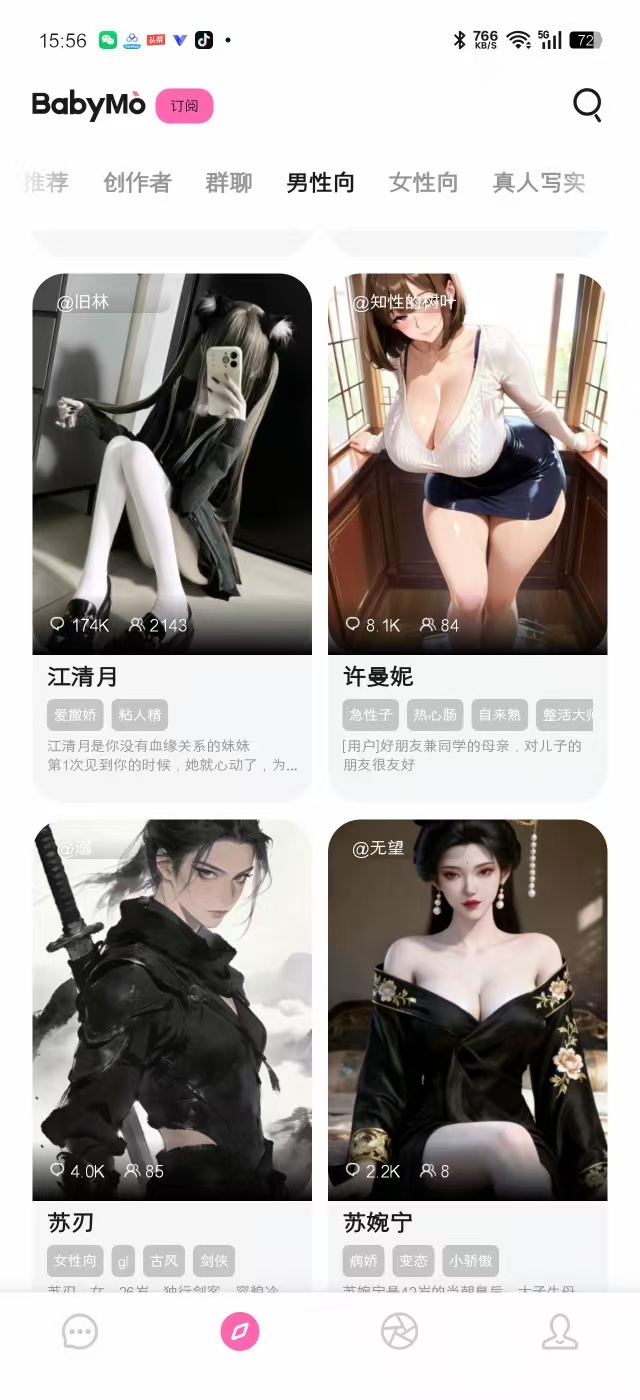Go to the 真人写实 tab

(538, 183)
